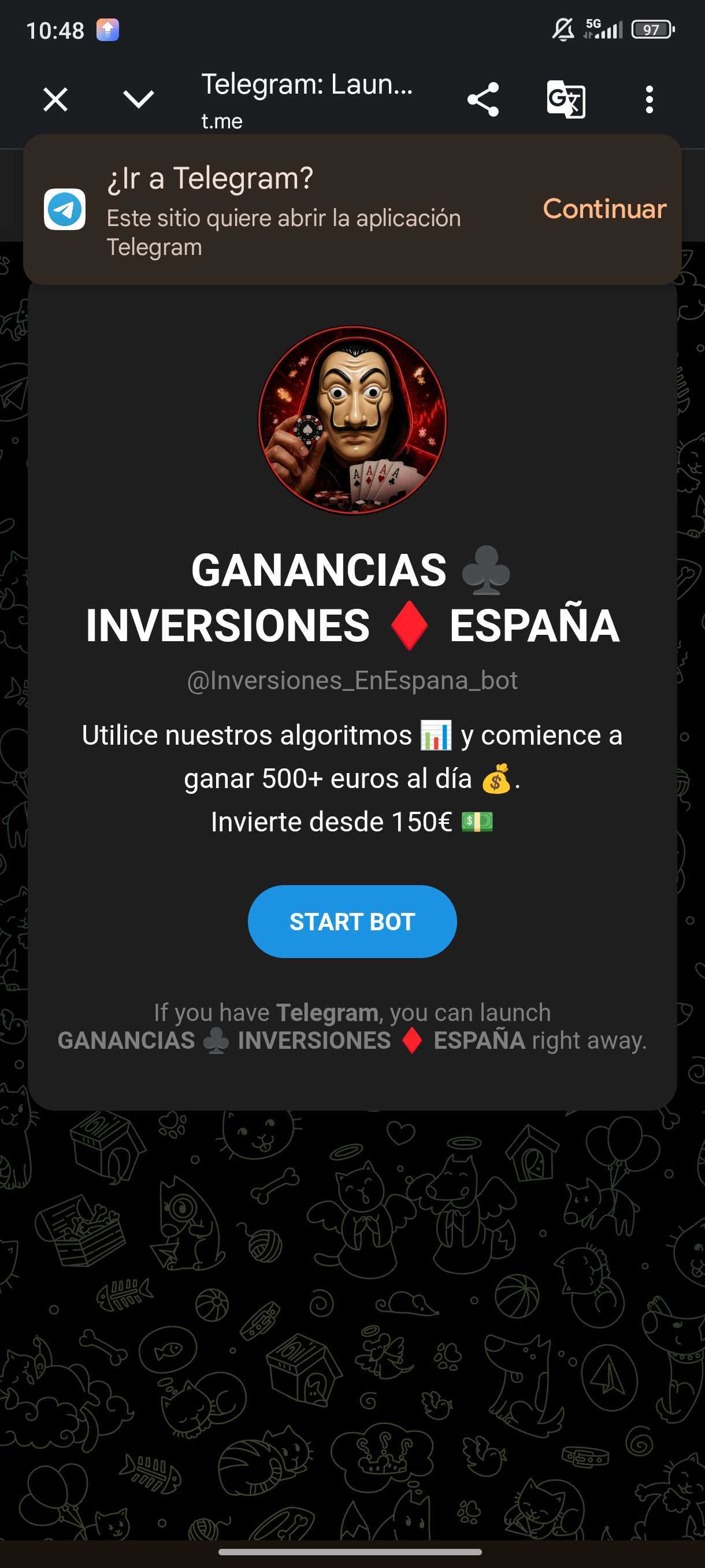The image size is (705, 1568).
Task: Share this Telegram page link
Action: 483,99
